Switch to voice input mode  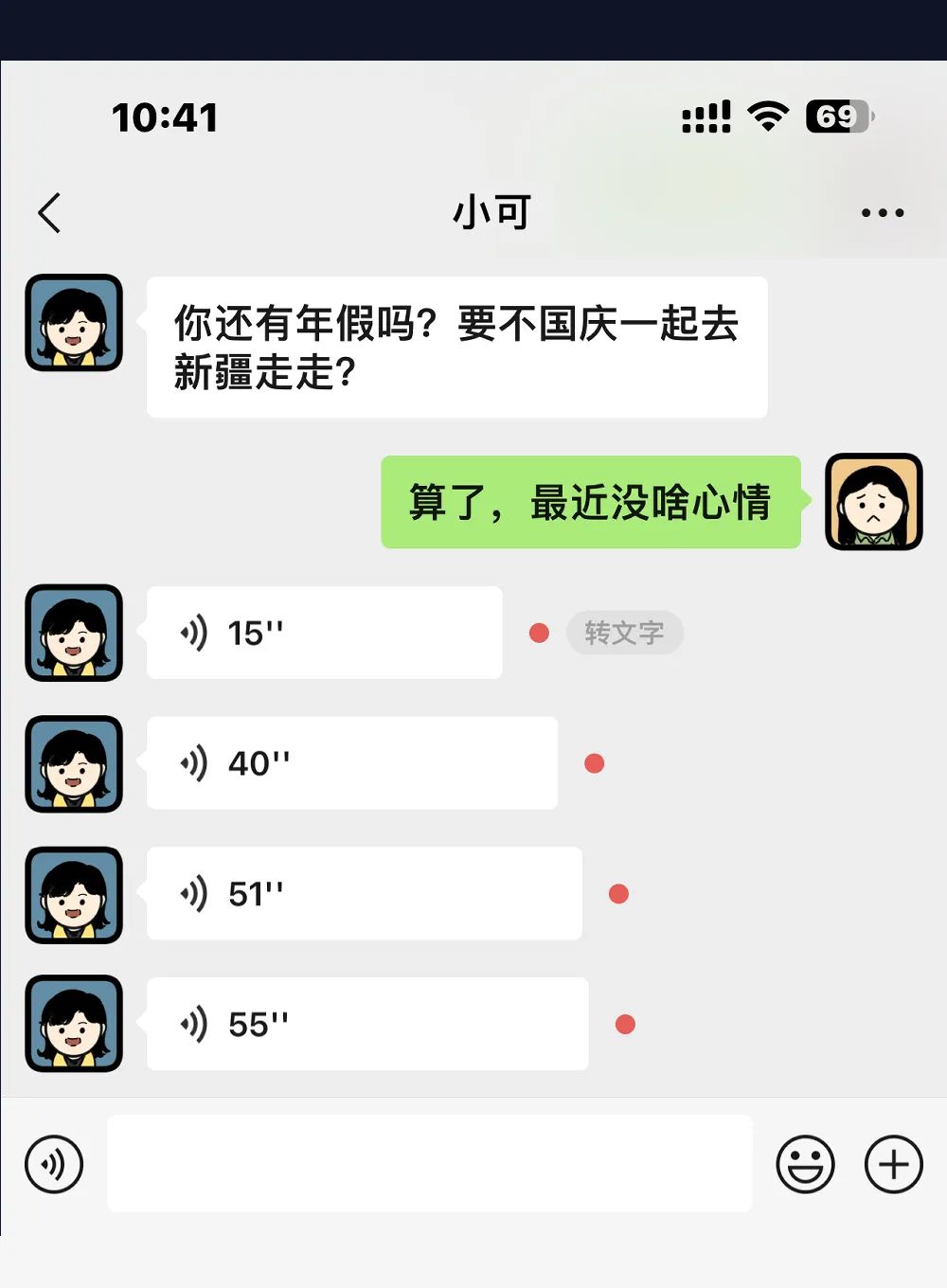[x=54, y=1164]
